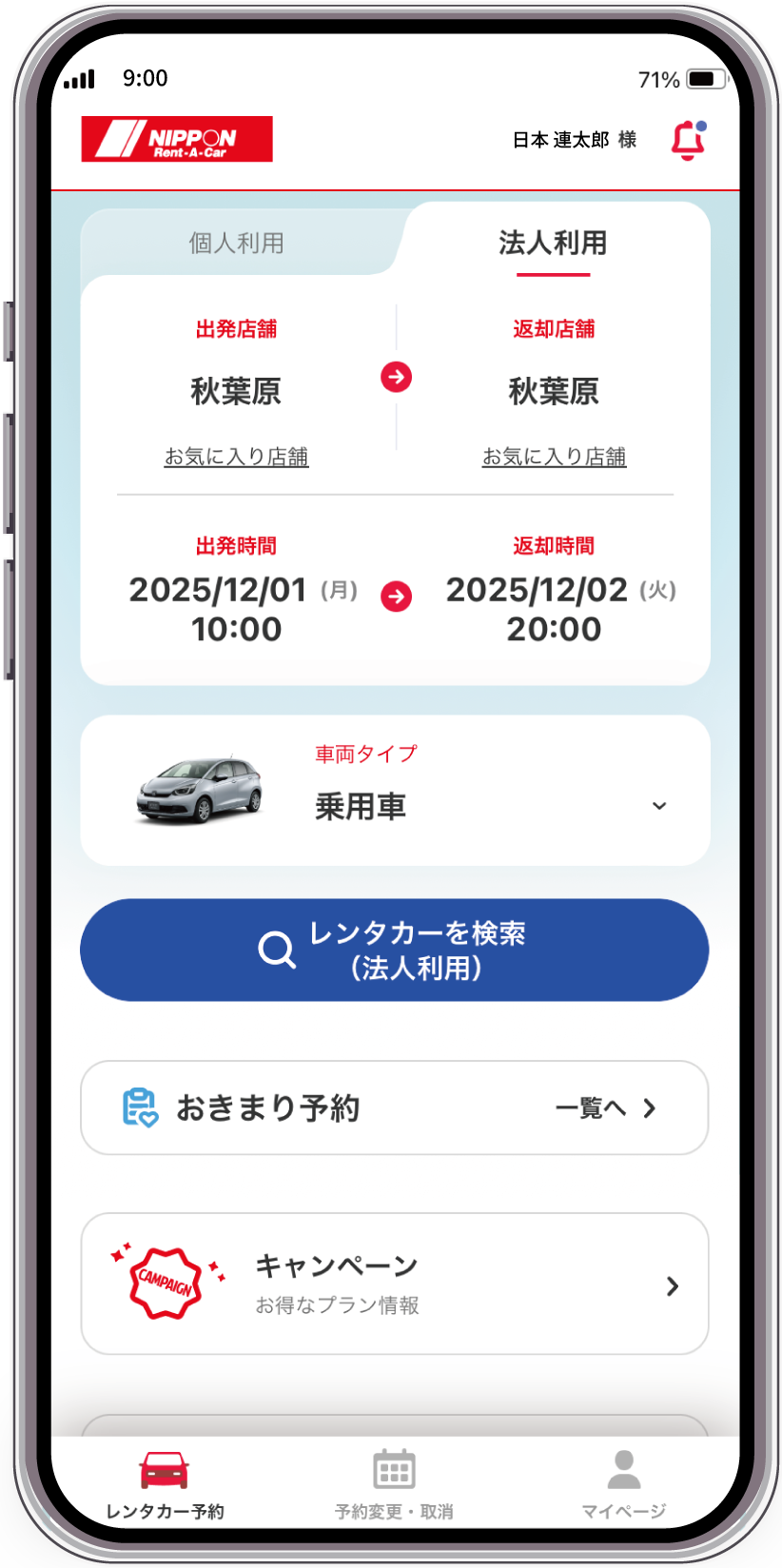Click the arrow between departure and return stores
Screen dimensions: 782x1568
coord(395,377)
